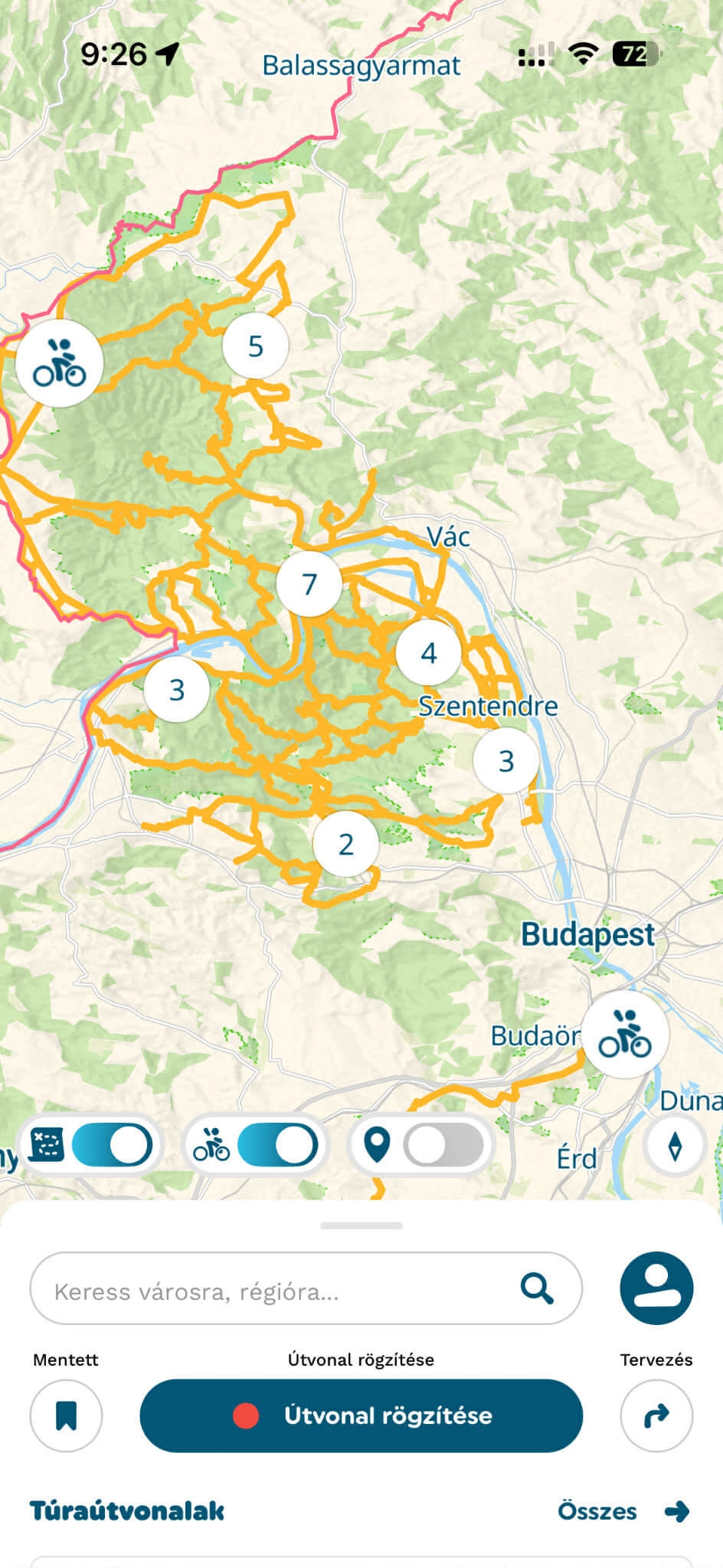Open the user profile icon
Viewport: 723px width, 1568px height.
(x=656, y=1288)
